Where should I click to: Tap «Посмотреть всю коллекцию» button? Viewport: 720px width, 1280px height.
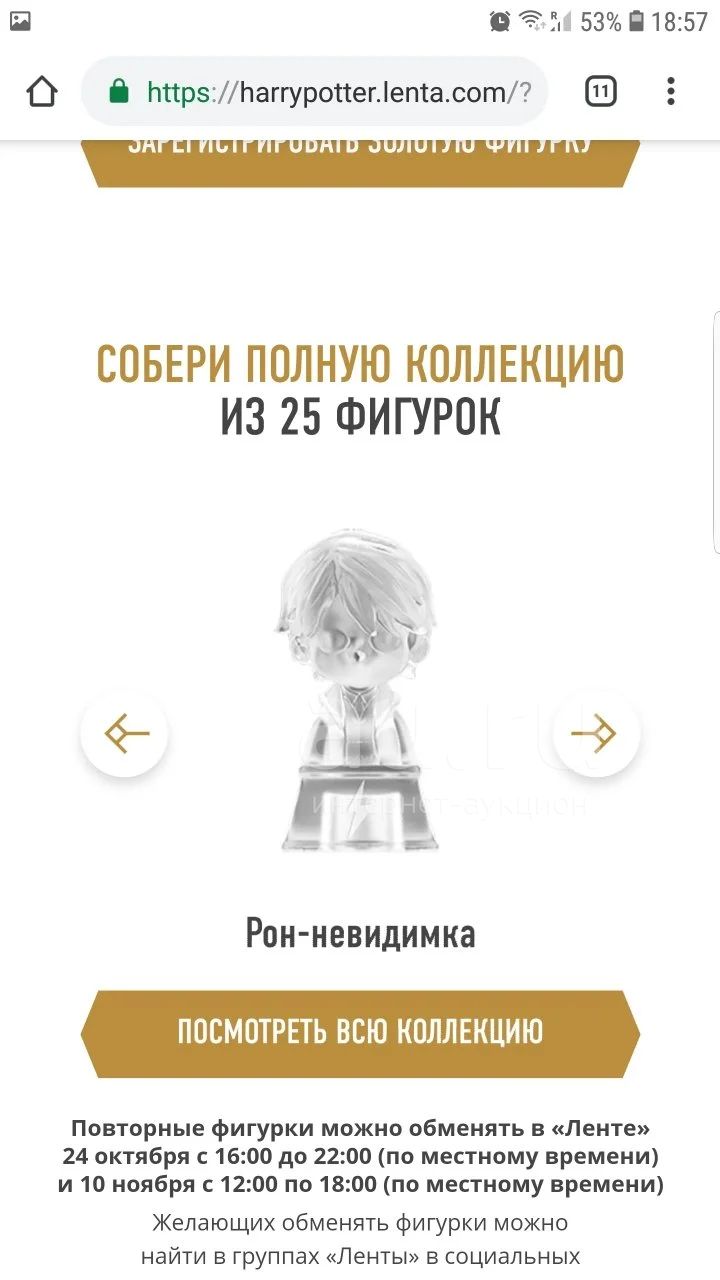tap(360, 1034)
